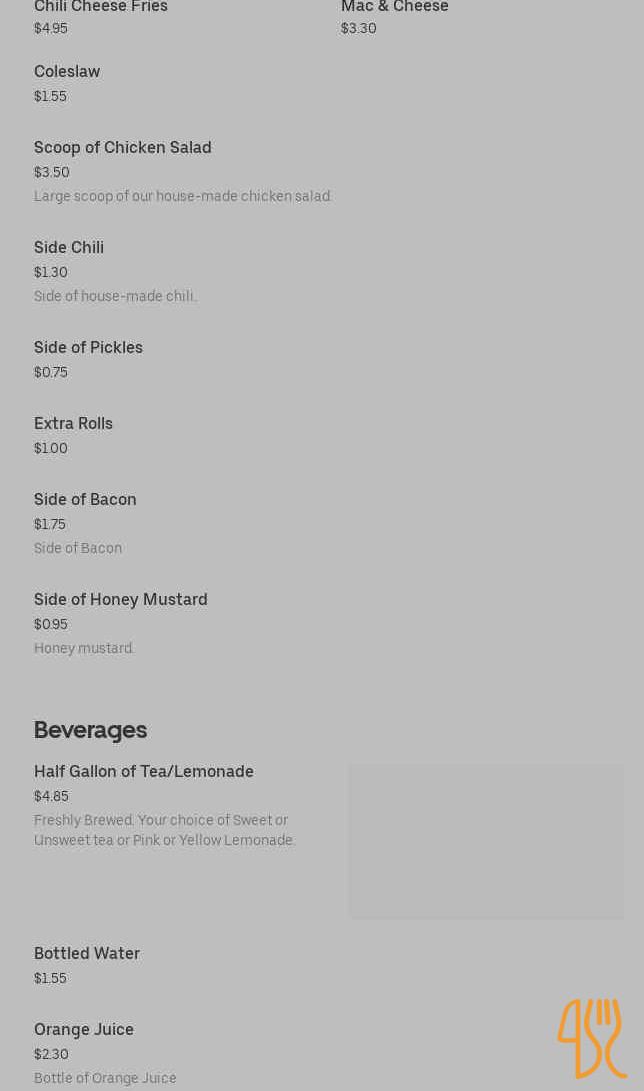Open Scoop of Chicken Salad
This screenshot has width=644, height=1091.
click(x=123, y=148)
